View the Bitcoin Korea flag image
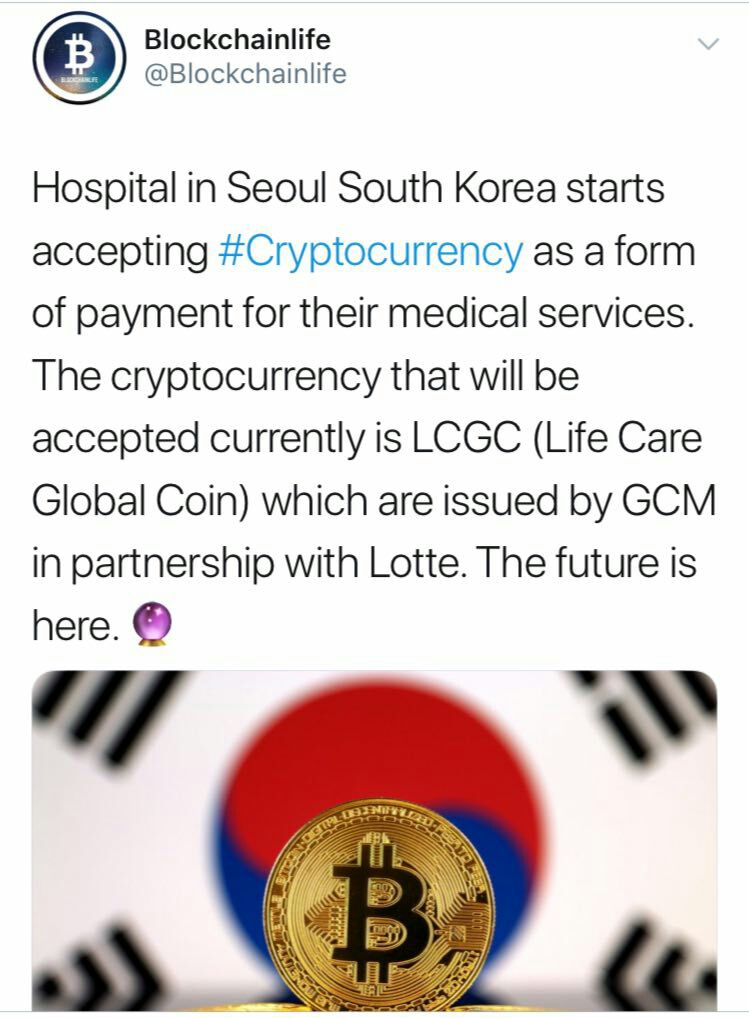 coord(374,840)
